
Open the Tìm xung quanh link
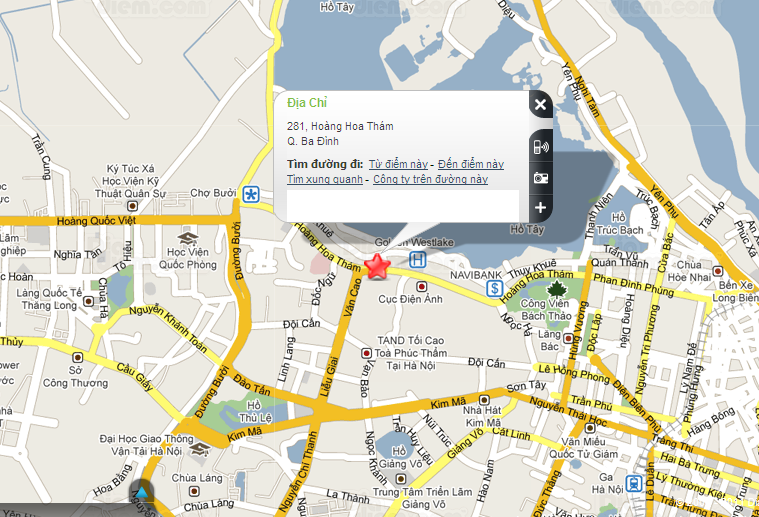coord(324,179)
